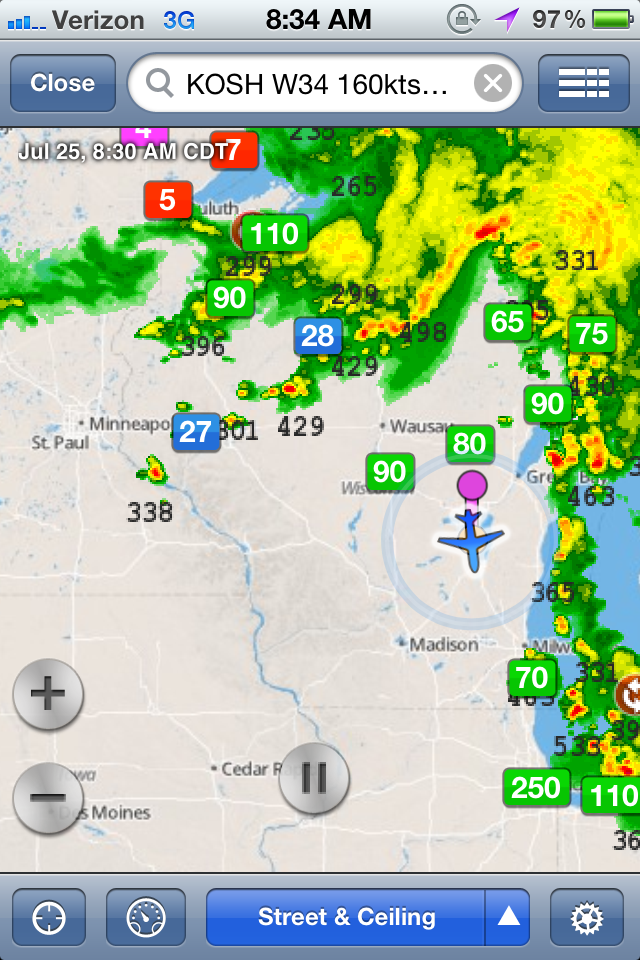Select the magenta waypoint pin
This screenshot has width=640, height=960.
[x=472, y=487]
